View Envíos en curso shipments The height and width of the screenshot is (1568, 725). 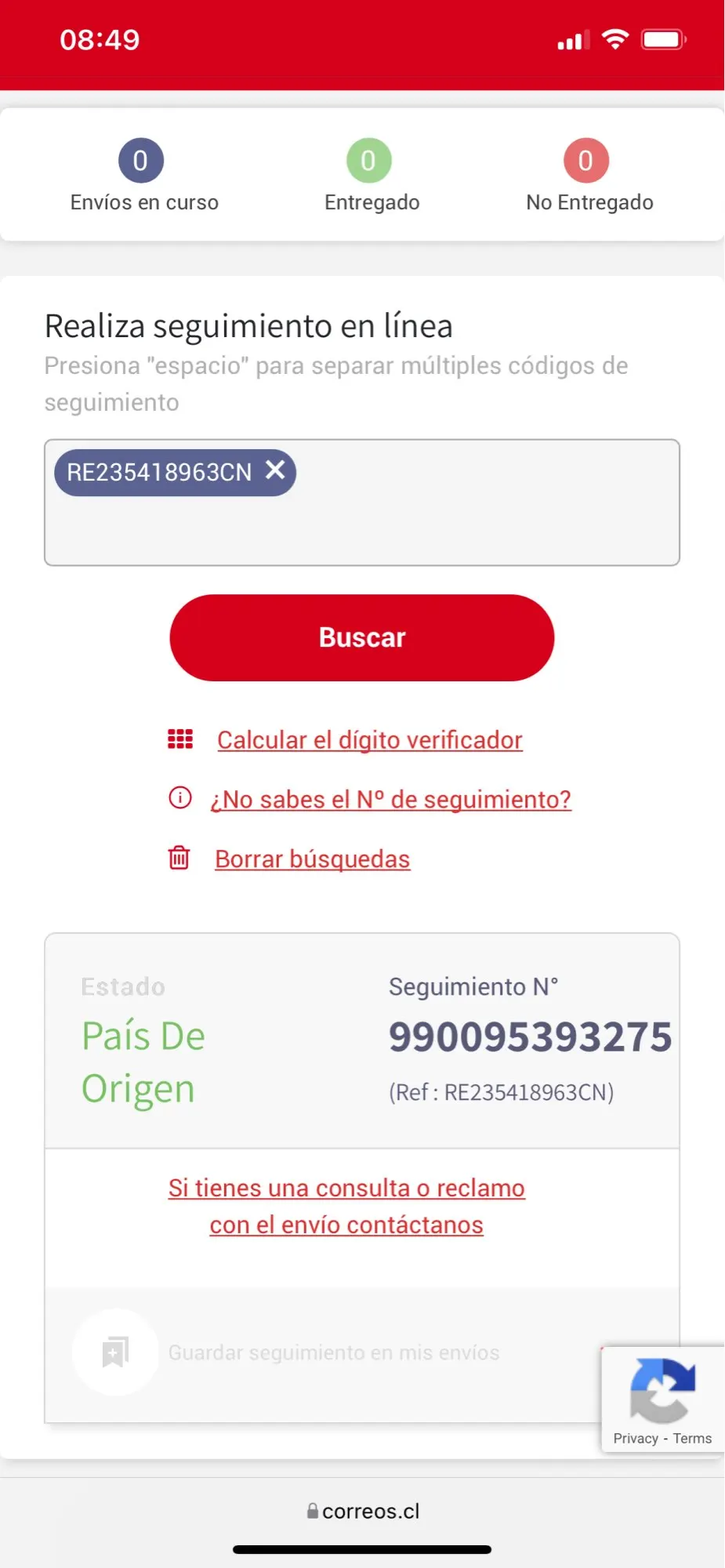click(144, 176)
